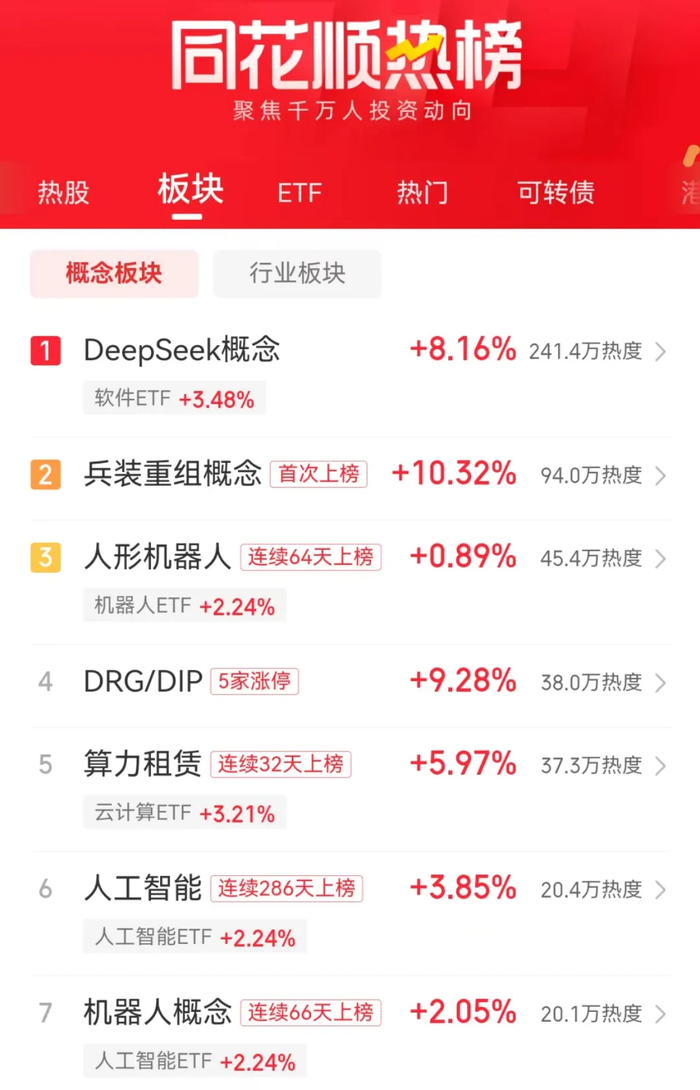Open 机器人ETF tag under 人形机器人

(x=184, y=606)
